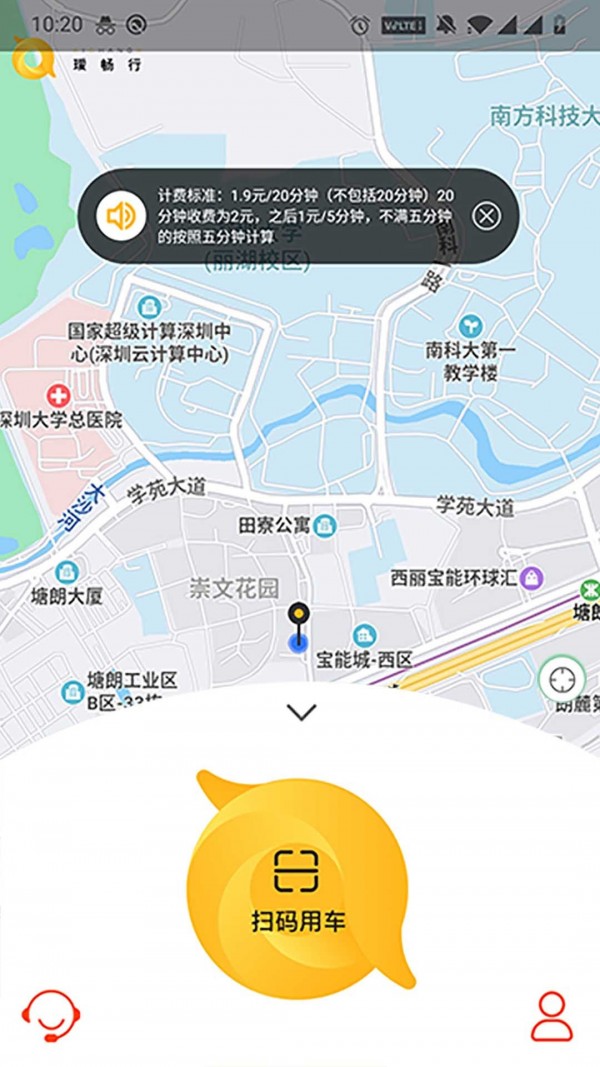The width and height of the screenshot is (600, 1067).
Task: Recenter map on current location
Action: coord(561,680)
